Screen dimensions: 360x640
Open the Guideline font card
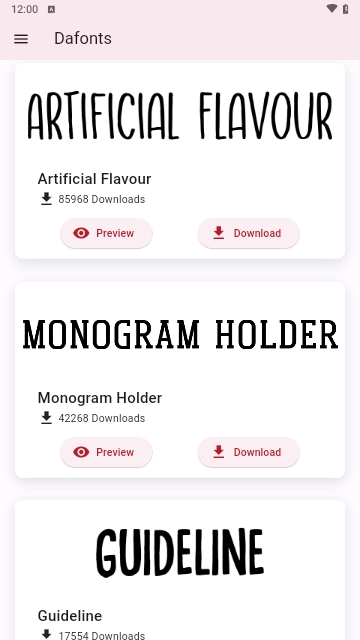coord(180,570)
